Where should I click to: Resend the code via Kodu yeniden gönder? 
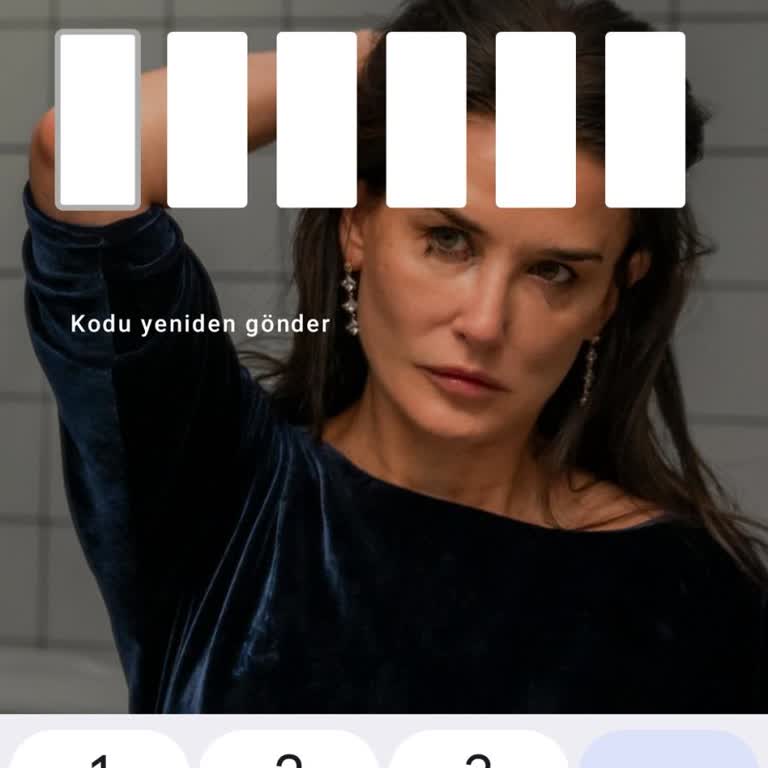click(200, 324)
